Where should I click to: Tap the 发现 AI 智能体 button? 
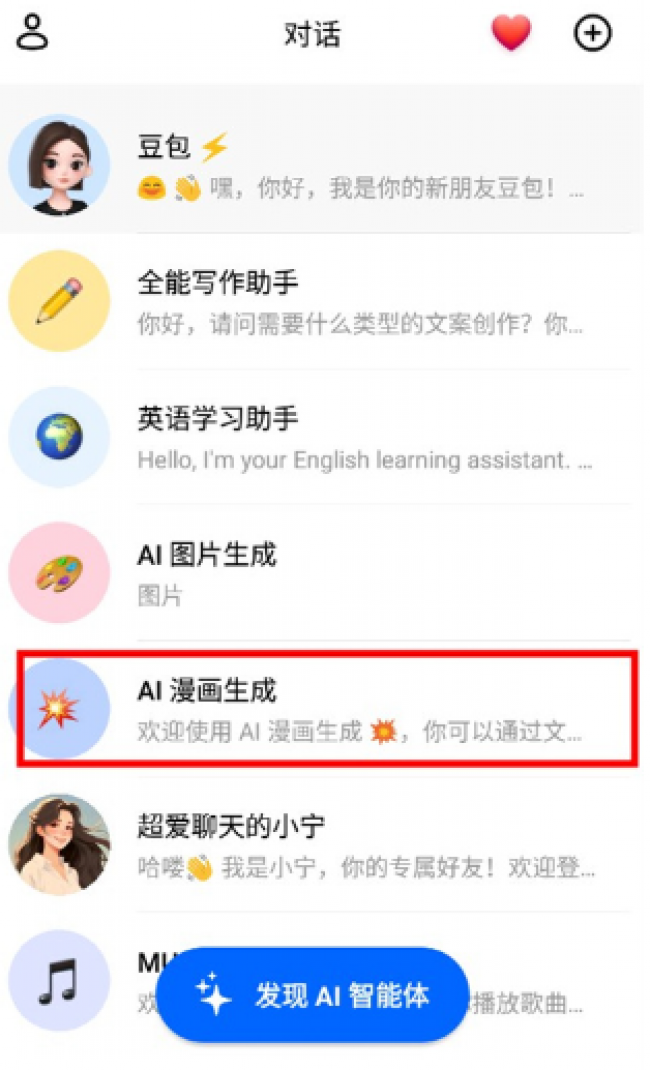click(313, 995)
